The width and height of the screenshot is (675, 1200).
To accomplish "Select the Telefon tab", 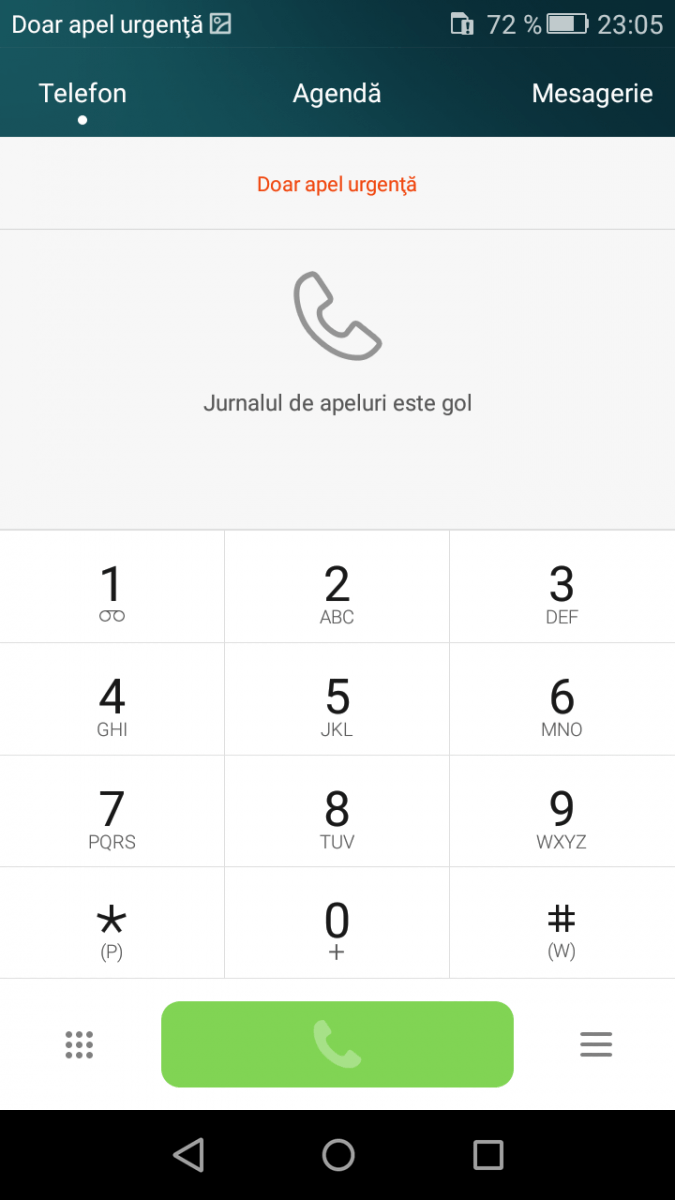I will (82, 93).
